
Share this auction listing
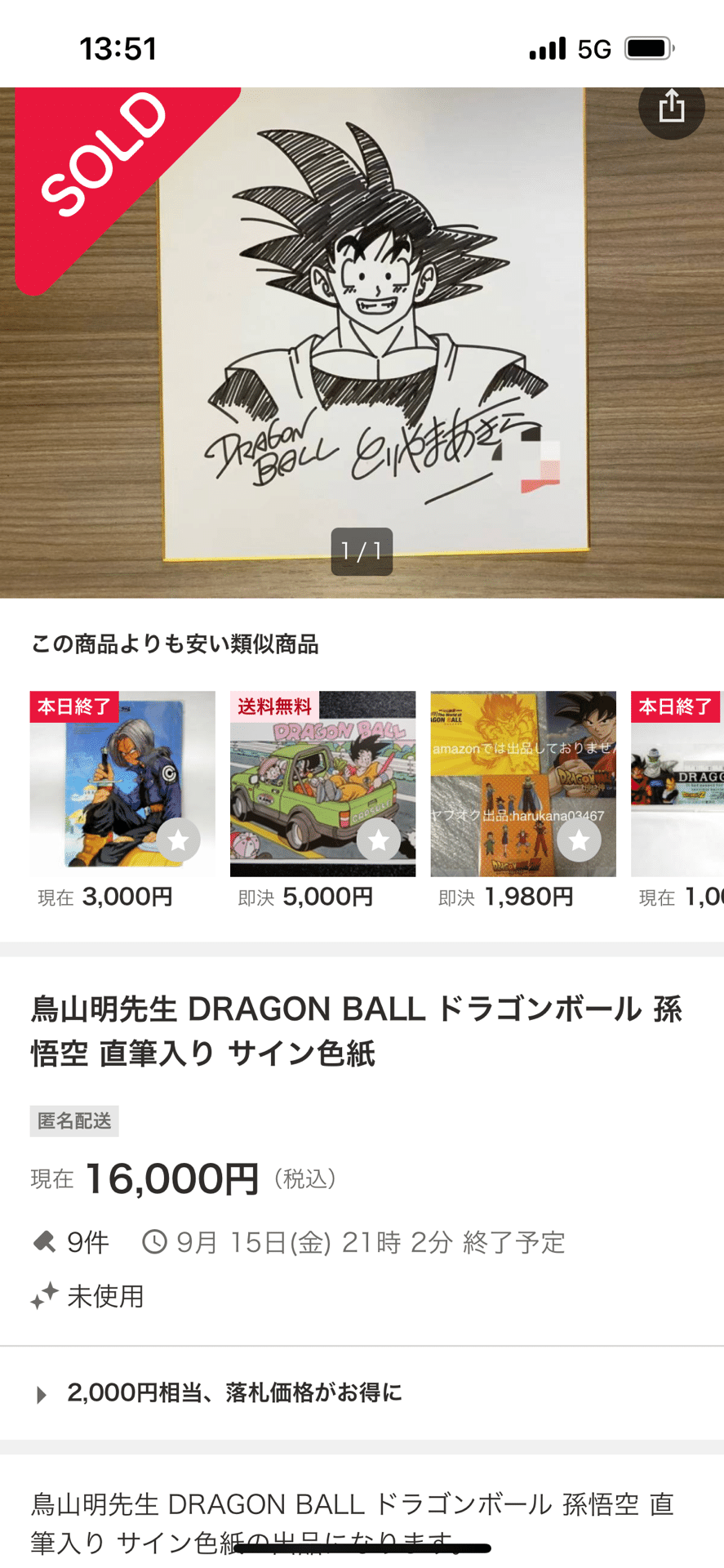coord(671,107)
